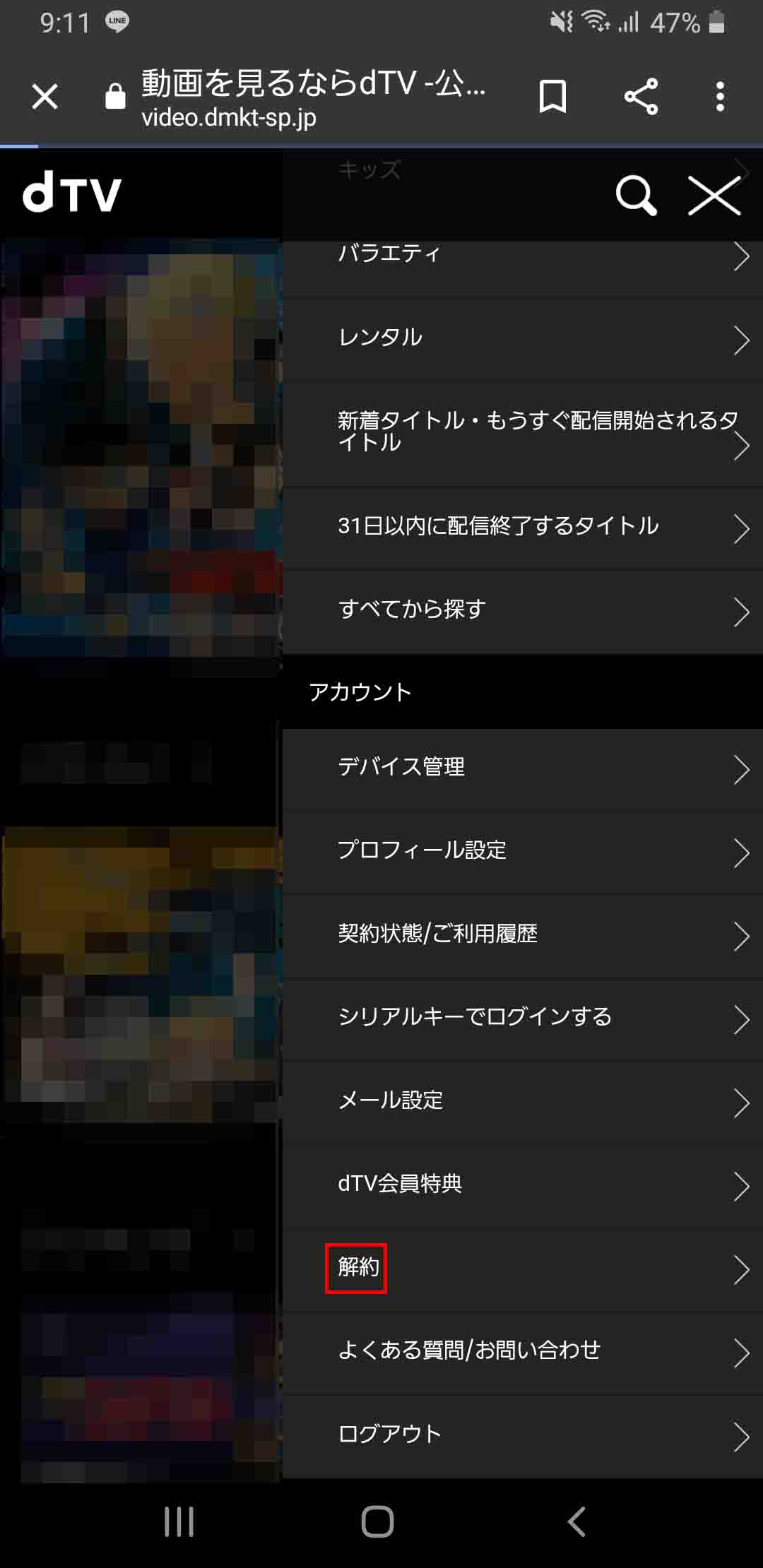Open デバイス管理 settings
The height and width of the screenshot is (1568, 763).
(523, 768)
